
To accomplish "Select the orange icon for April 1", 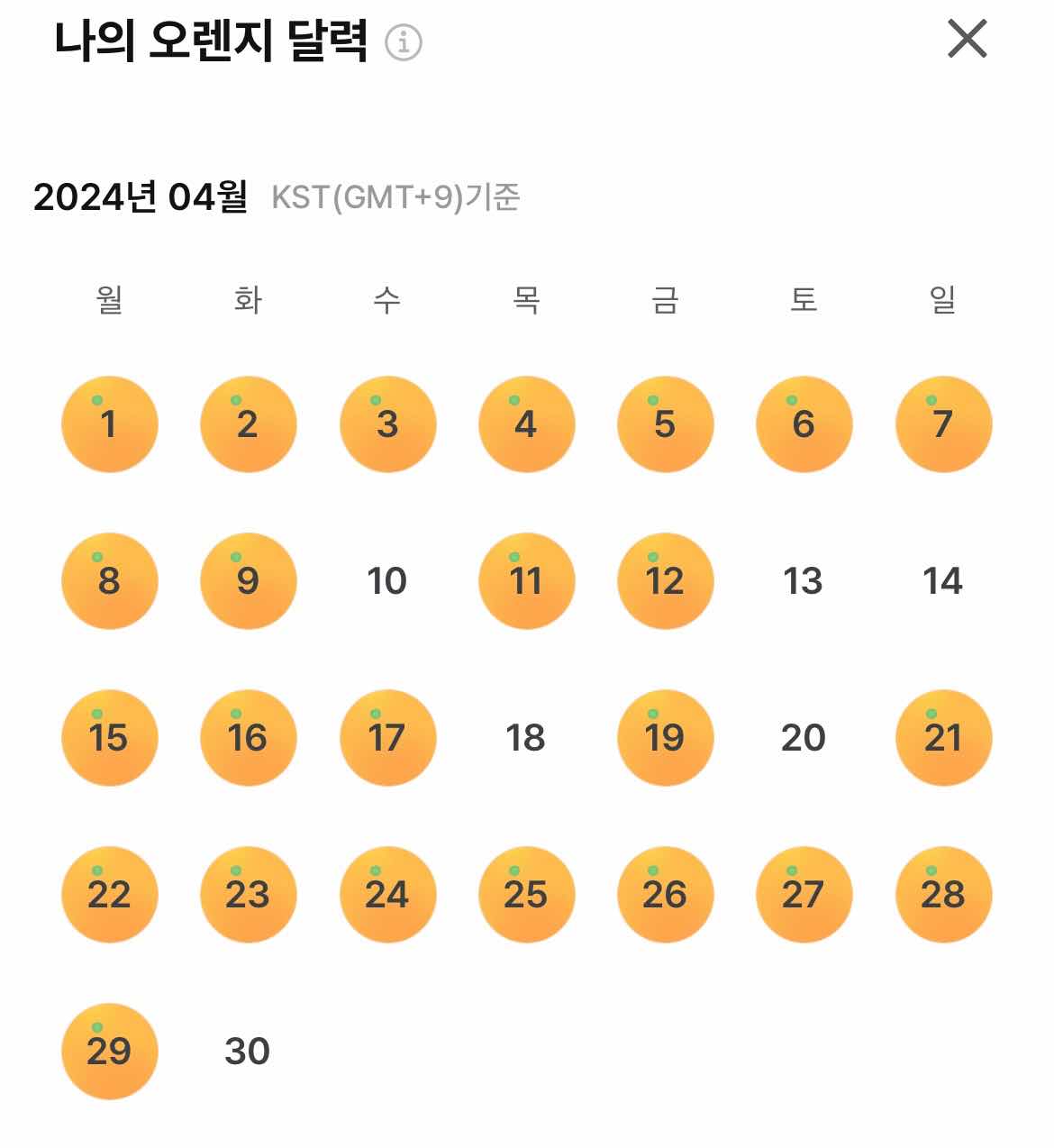I will pos(108,424).
